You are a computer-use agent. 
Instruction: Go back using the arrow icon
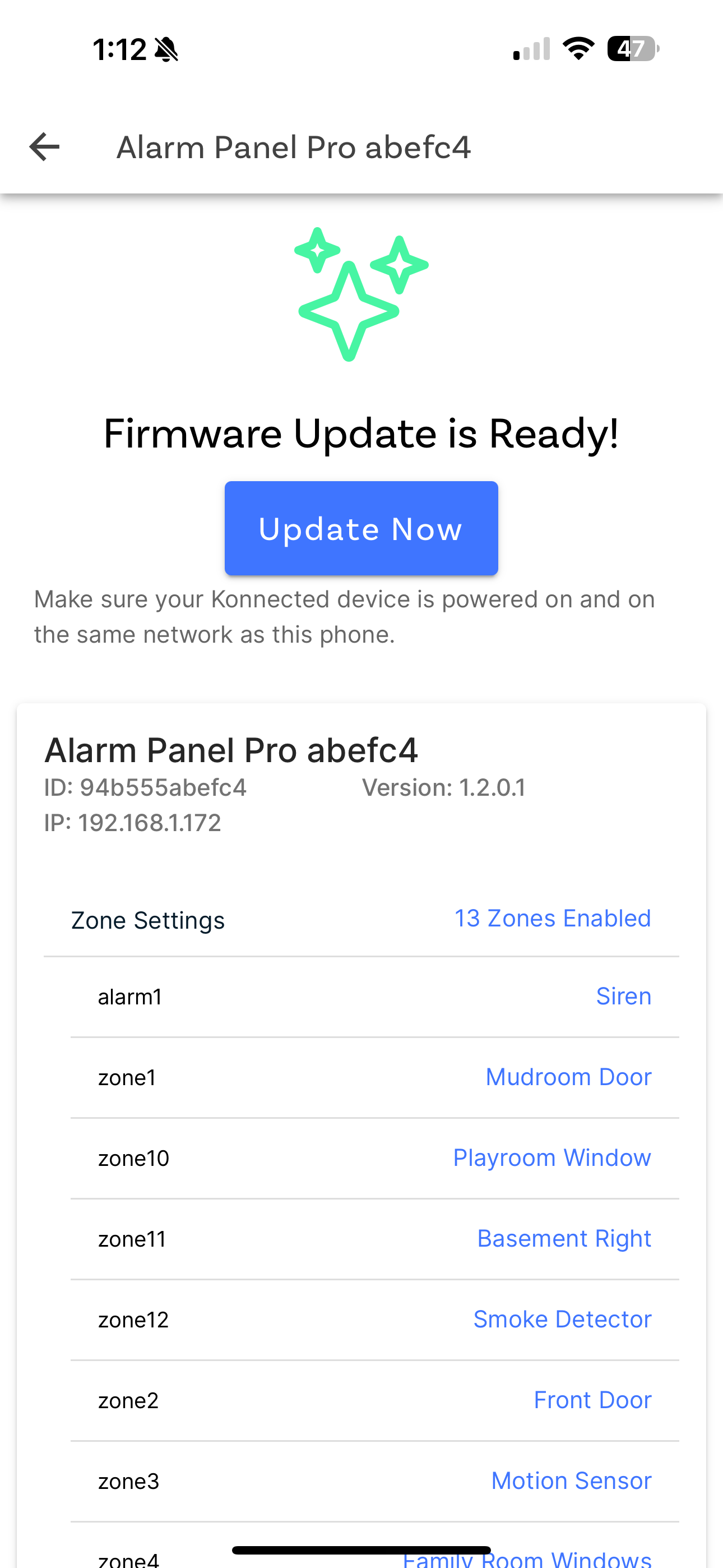[44, 147]
